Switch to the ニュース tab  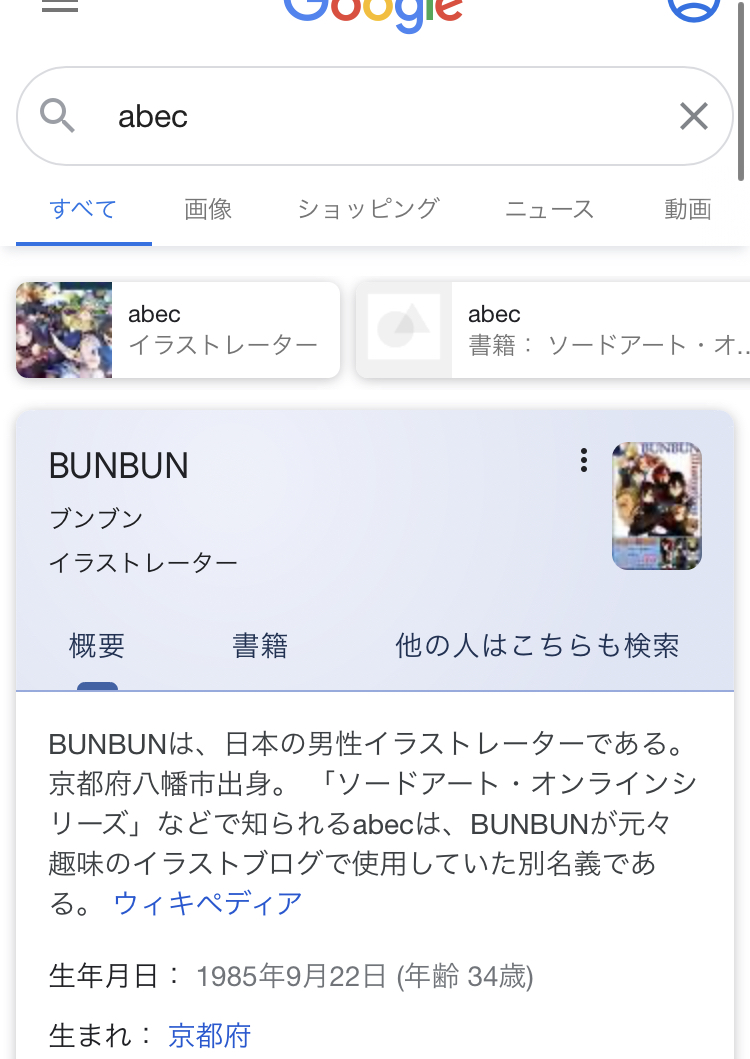[549, 209]
